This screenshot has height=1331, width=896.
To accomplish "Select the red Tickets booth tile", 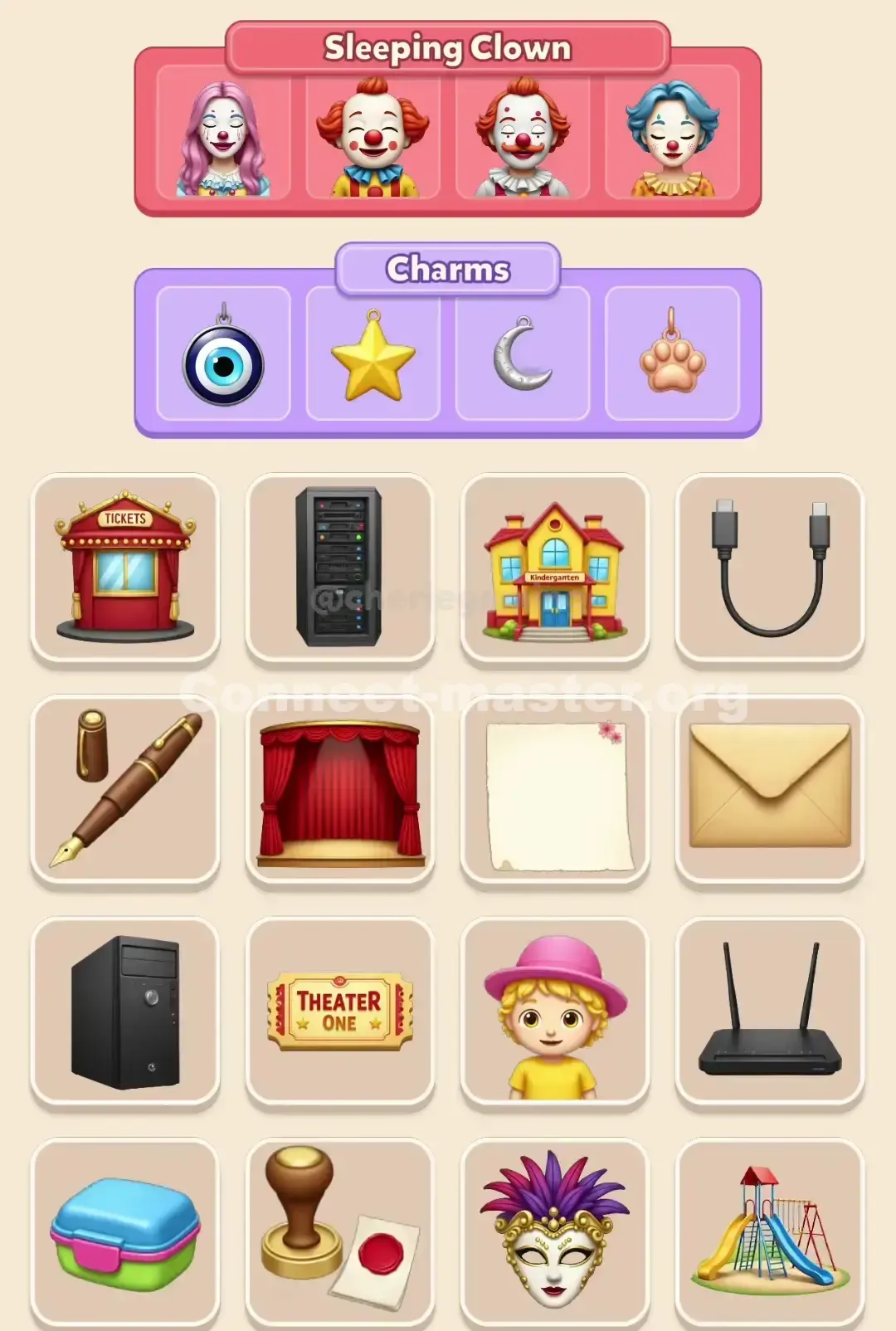I will [123, 567].
